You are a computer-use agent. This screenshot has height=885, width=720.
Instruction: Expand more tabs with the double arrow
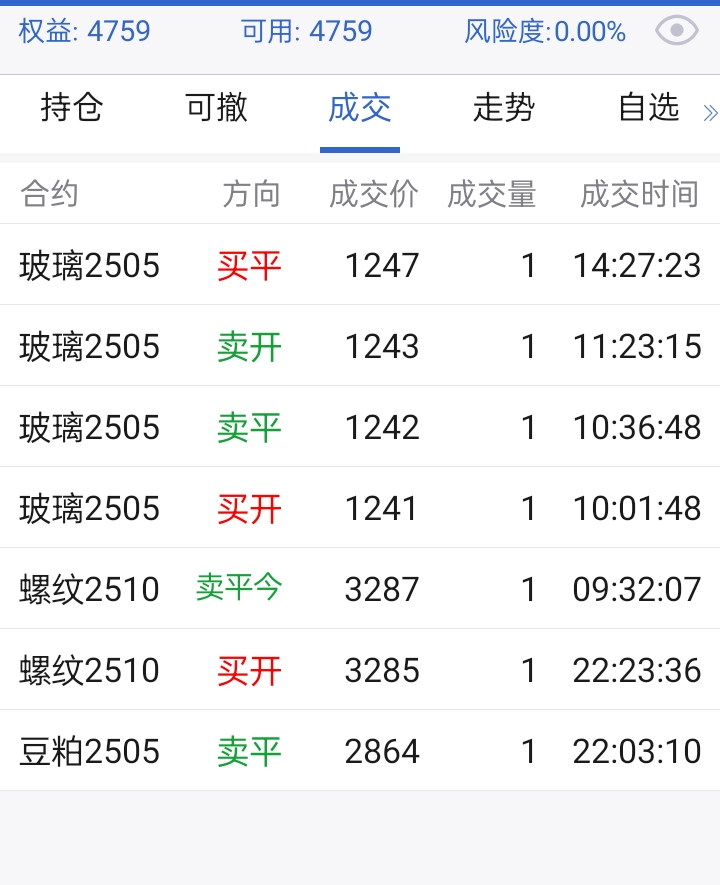710,111
